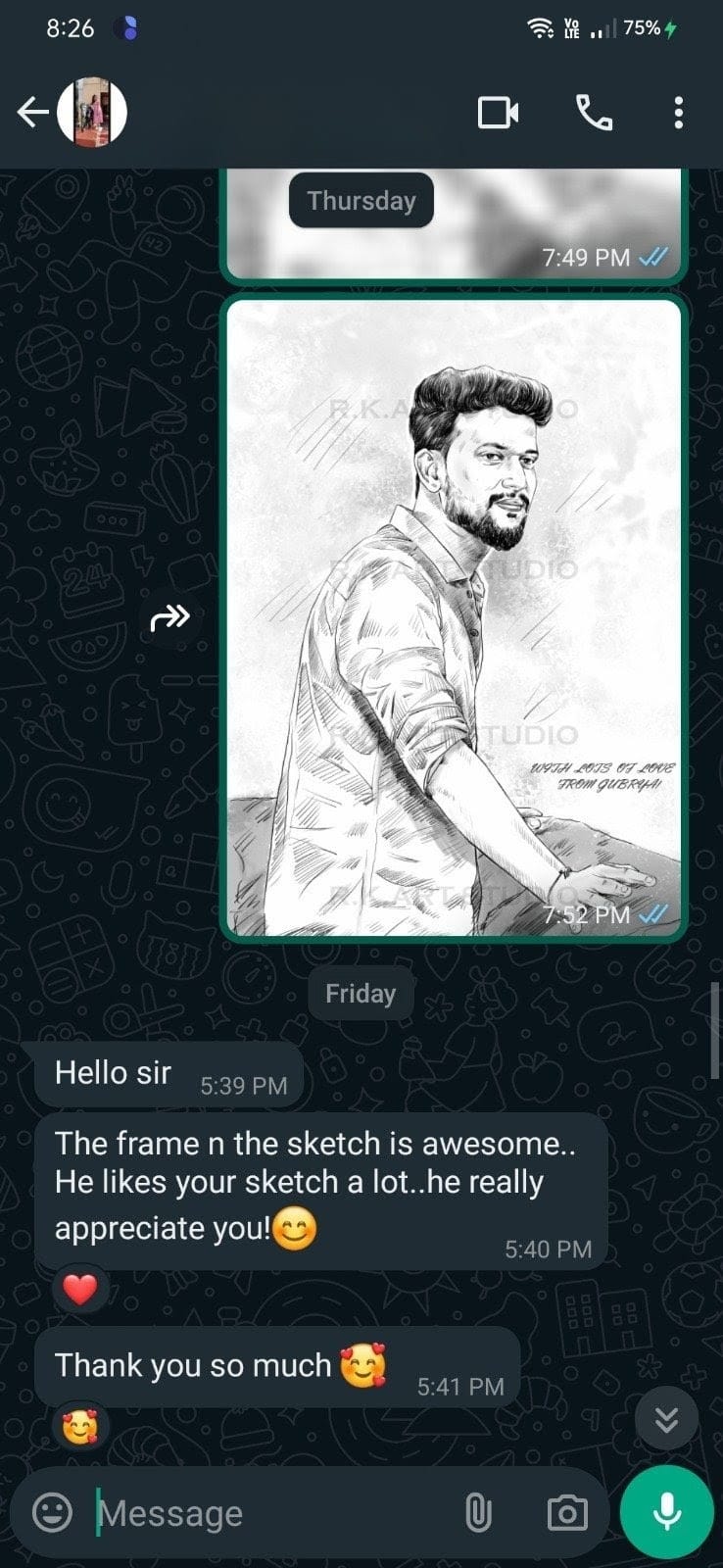
Task: Jump to the latest messages
Action: 666,1419
